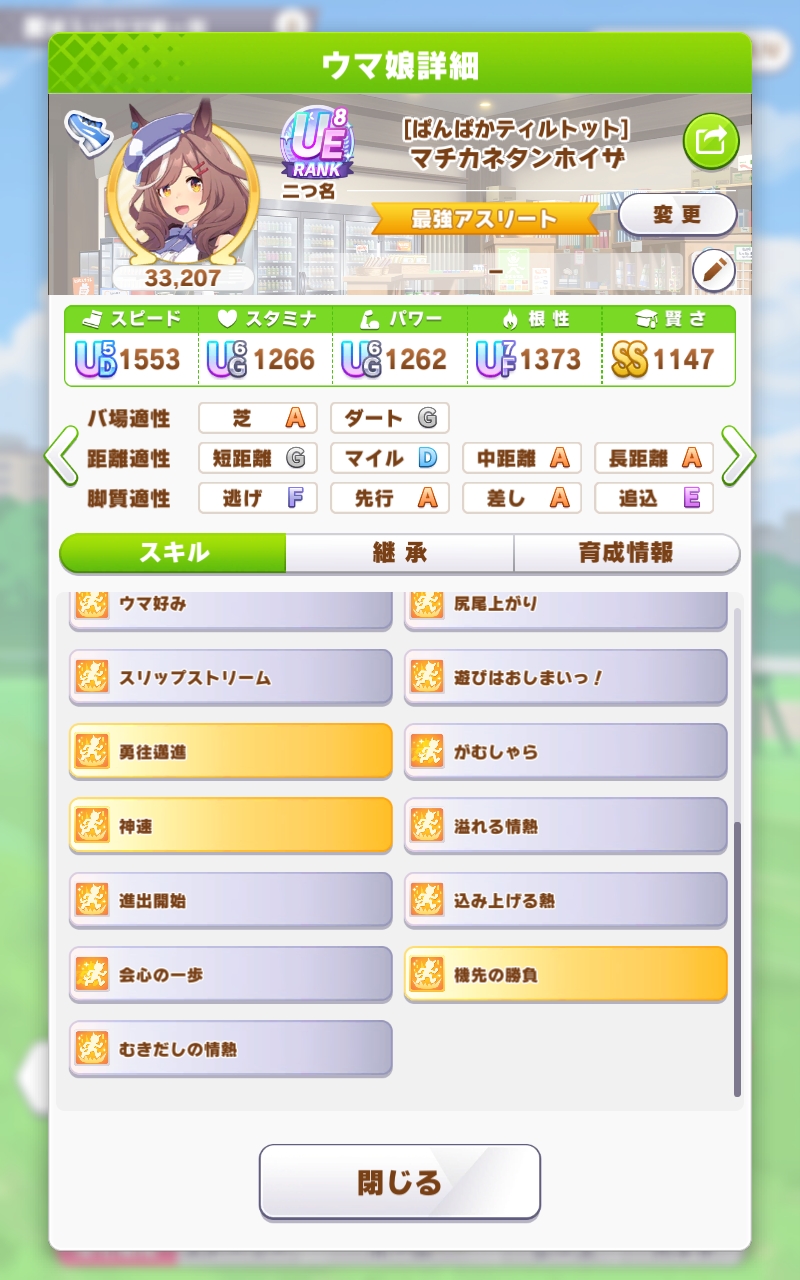Select the スキル tab

pos(173,552)
